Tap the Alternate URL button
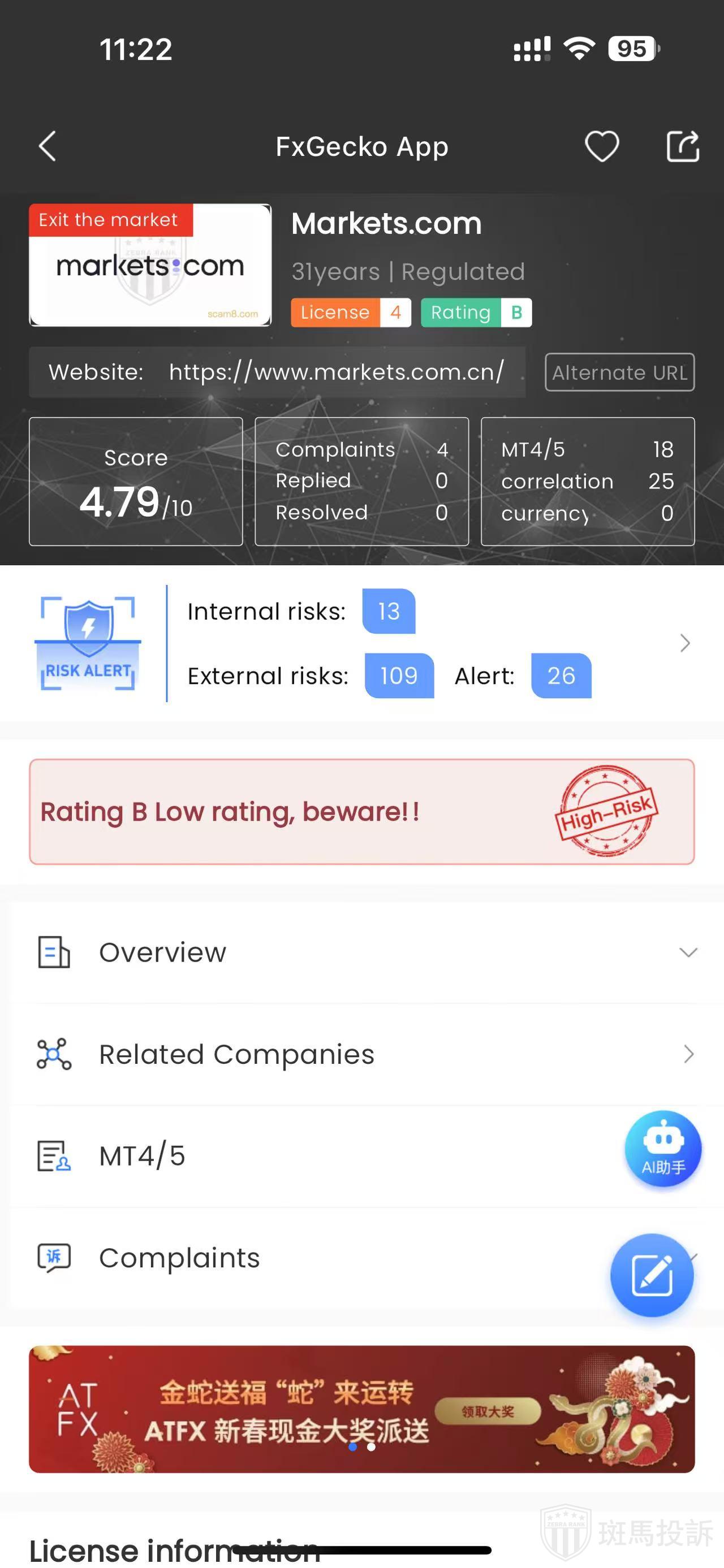724x1568 pixels. click(x=619, y=372)
